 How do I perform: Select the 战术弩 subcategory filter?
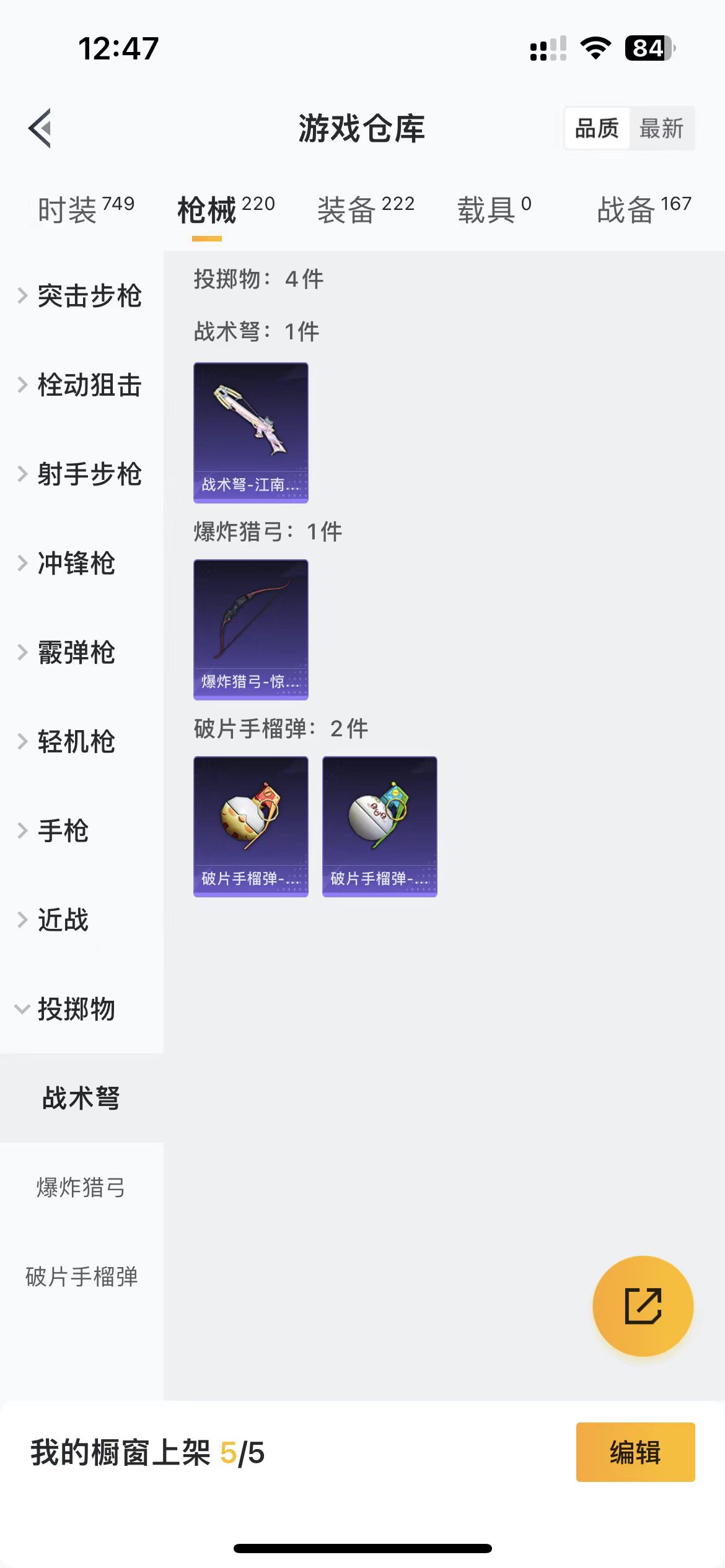81,1098
